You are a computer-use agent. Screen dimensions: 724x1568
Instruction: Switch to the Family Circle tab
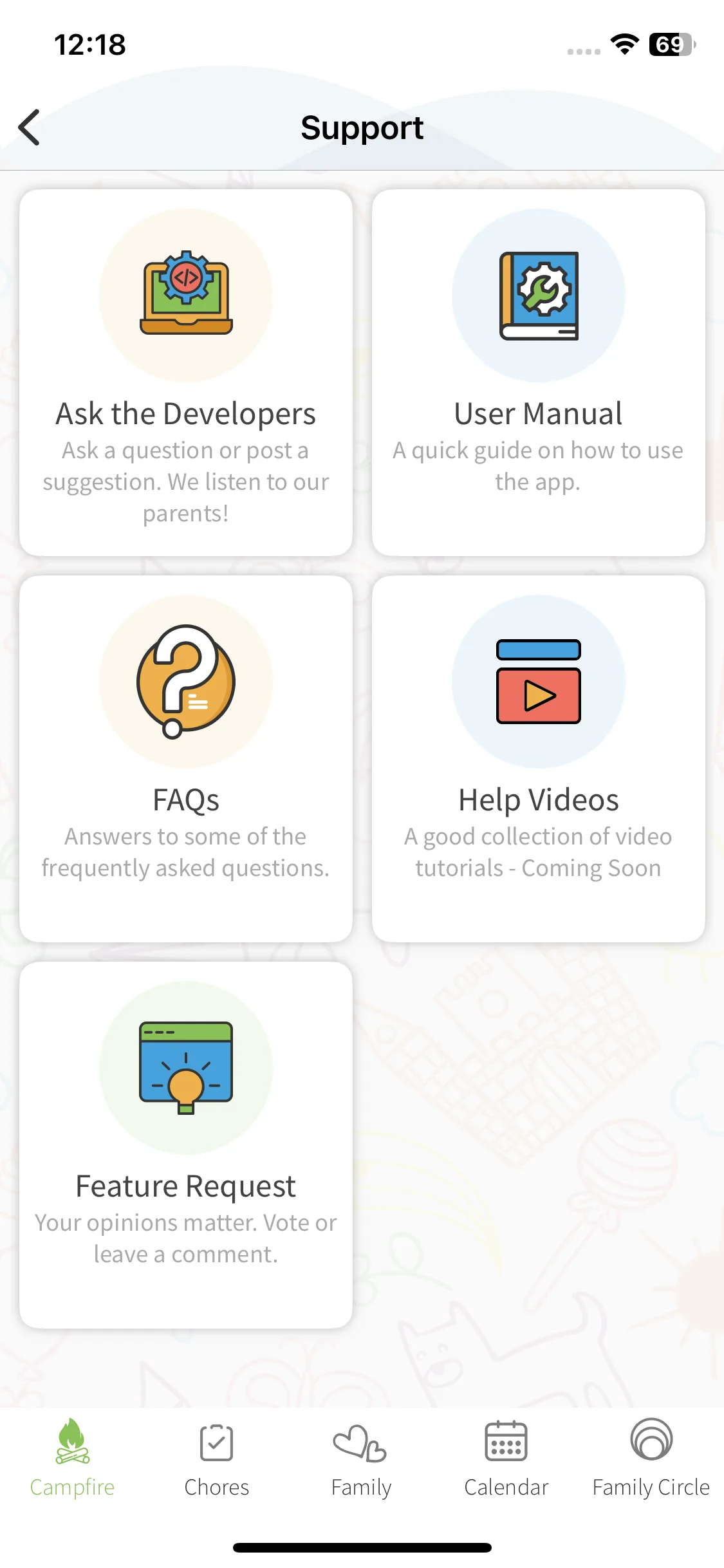651,1459
